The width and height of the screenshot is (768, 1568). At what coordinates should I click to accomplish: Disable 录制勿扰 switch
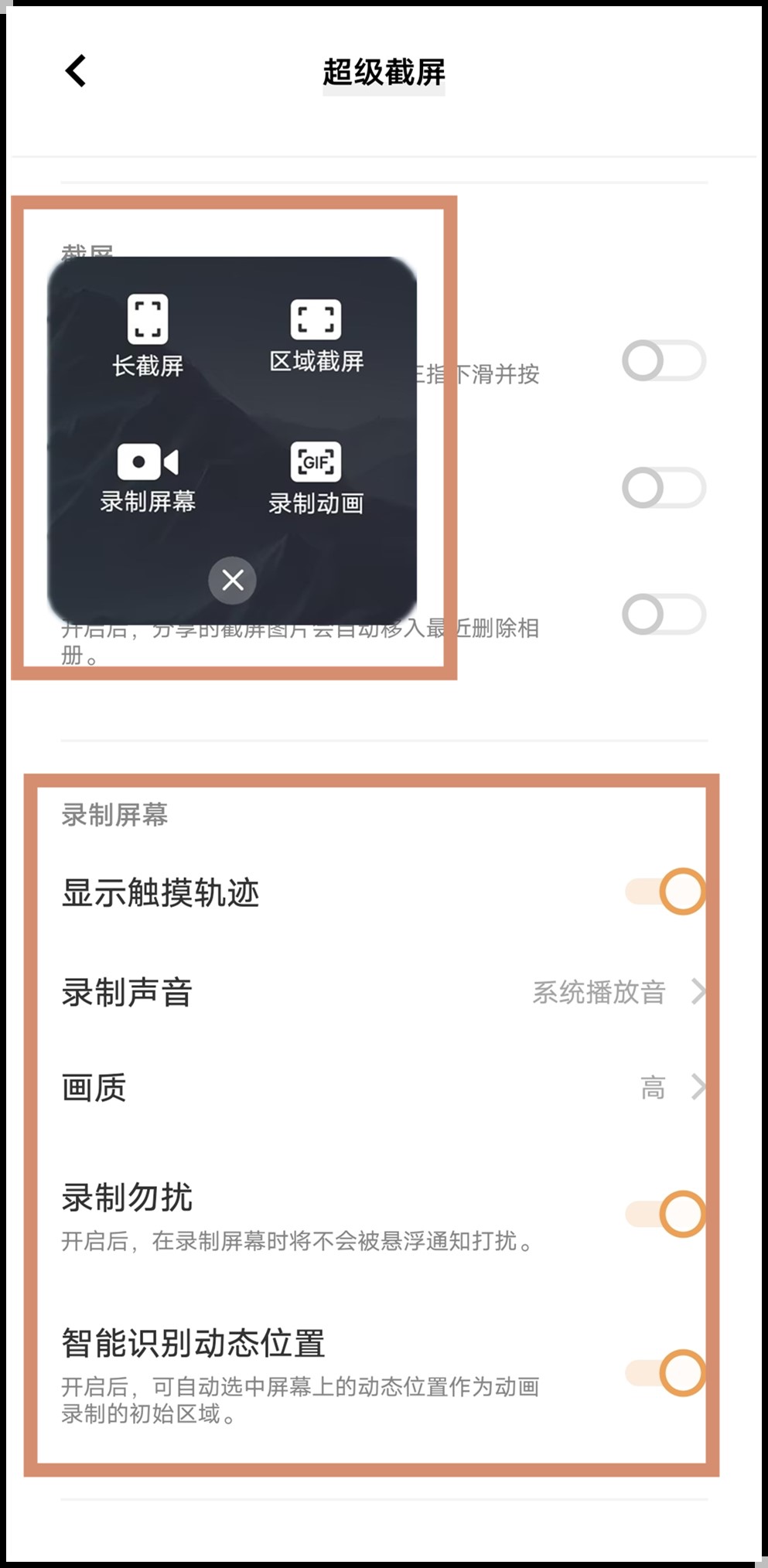point(665,1214)
